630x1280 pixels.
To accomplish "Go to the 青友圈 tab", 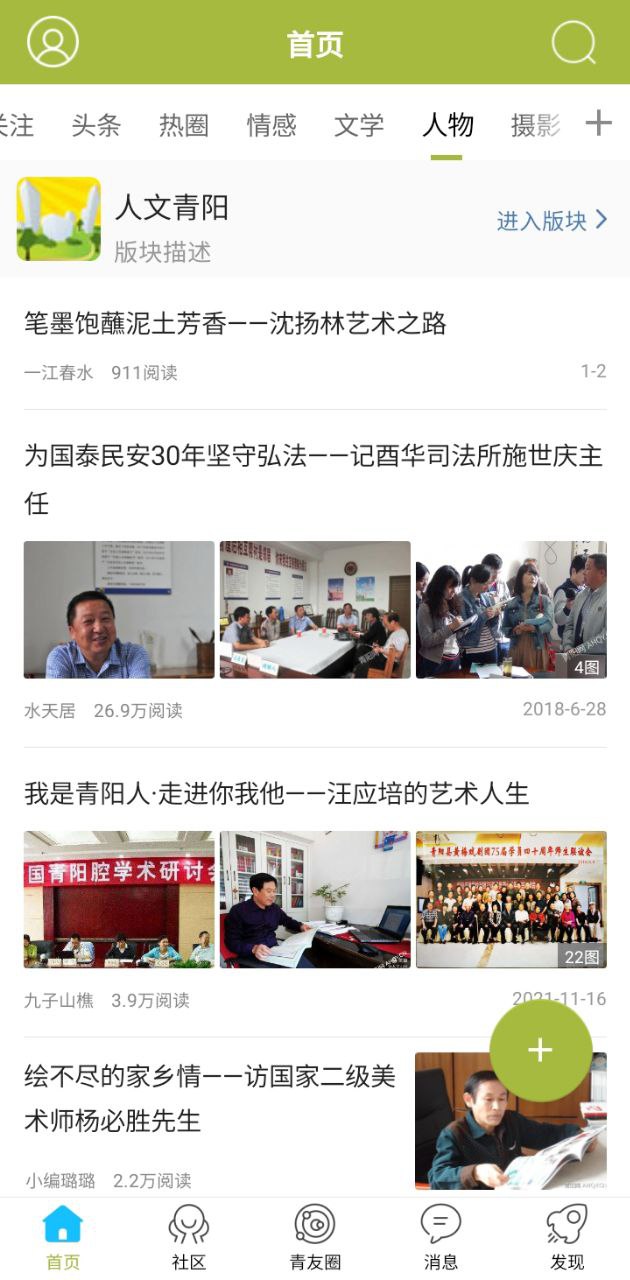I will coord(315,1238).
